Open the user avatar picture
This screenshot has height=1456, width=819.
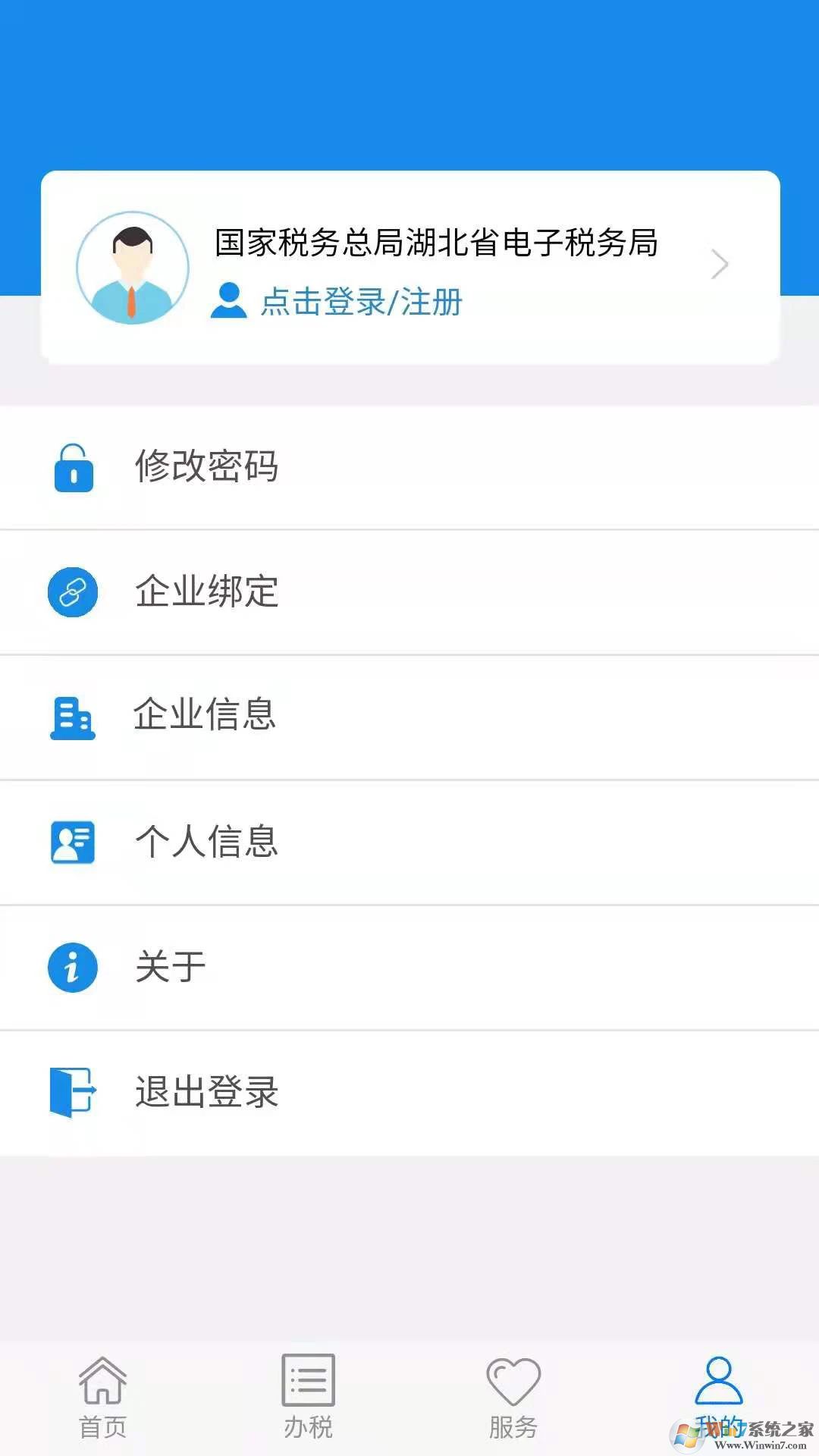(x=133, y=267)
